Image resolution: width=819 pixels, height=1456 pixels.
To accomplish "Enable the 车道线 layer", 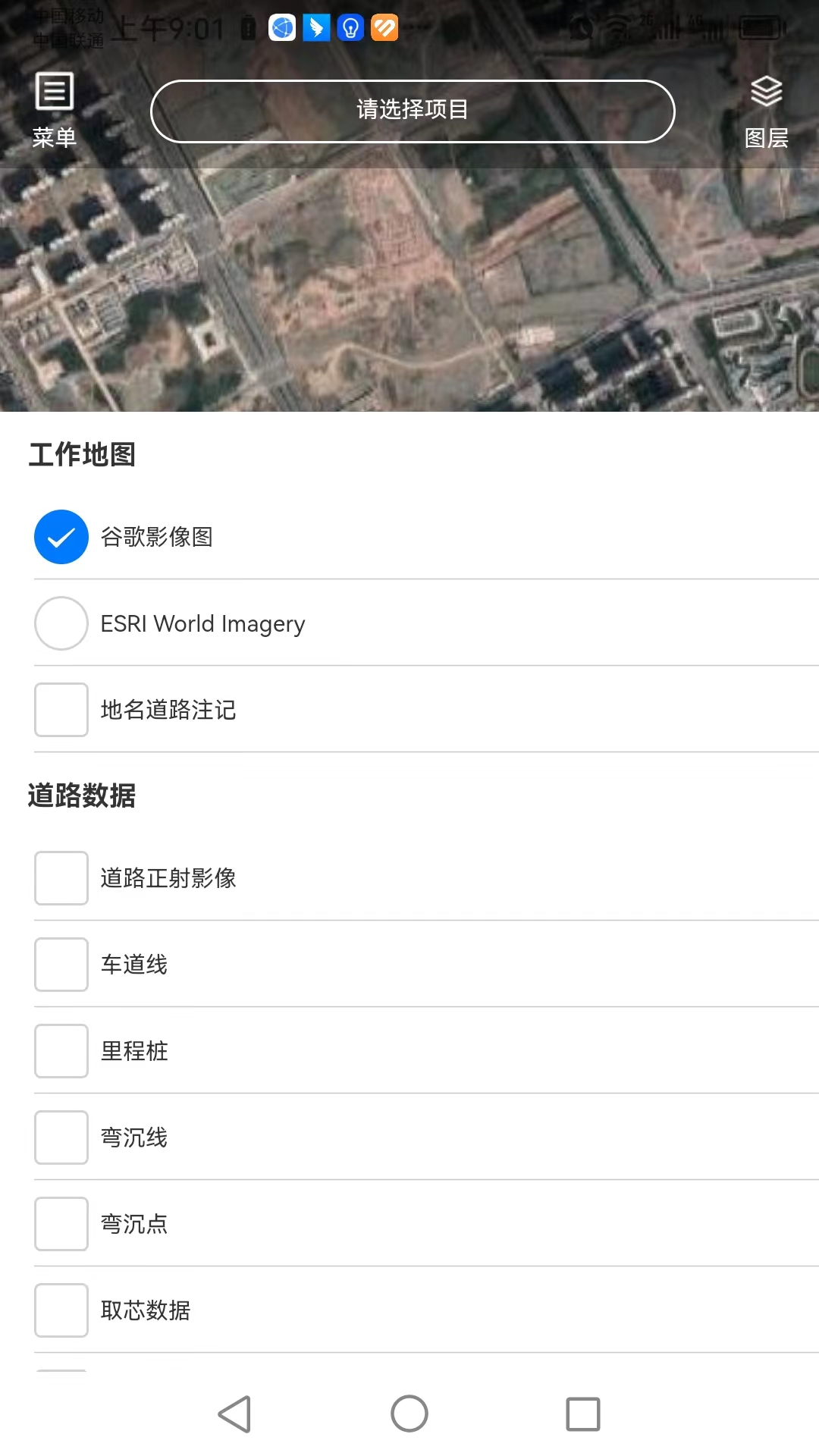I will pyautogui.click(x=61, y=965).
